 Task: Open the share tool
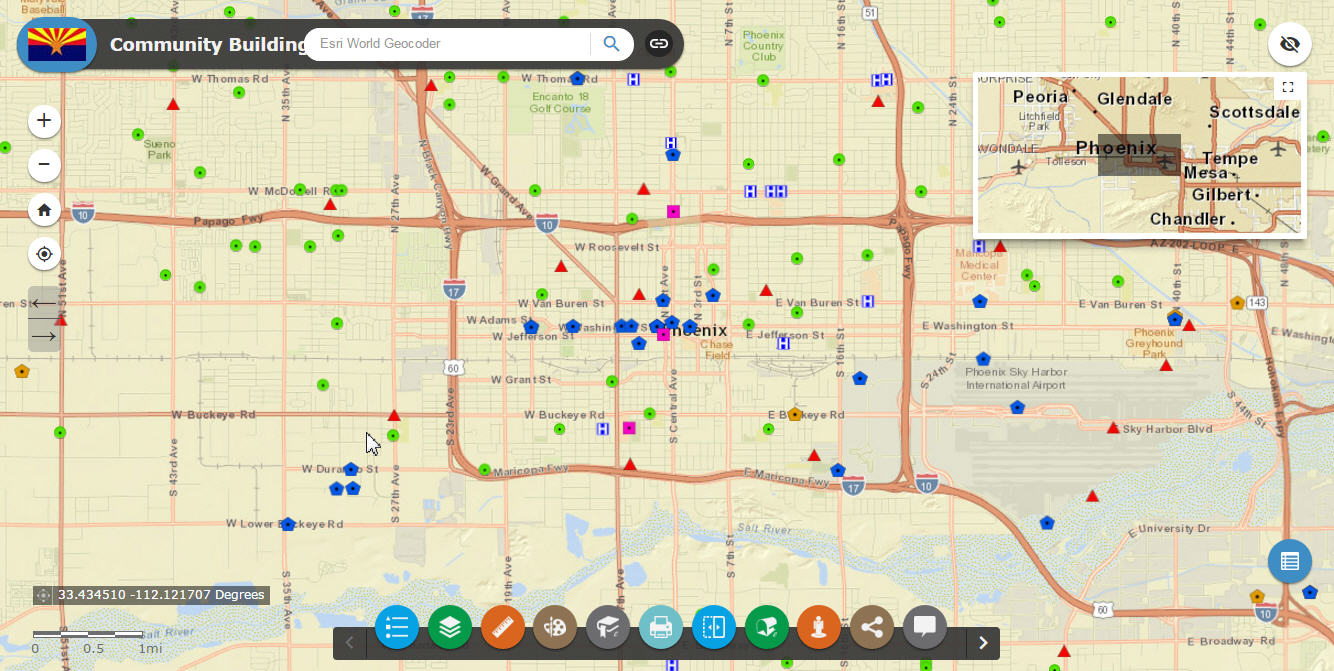872,627
